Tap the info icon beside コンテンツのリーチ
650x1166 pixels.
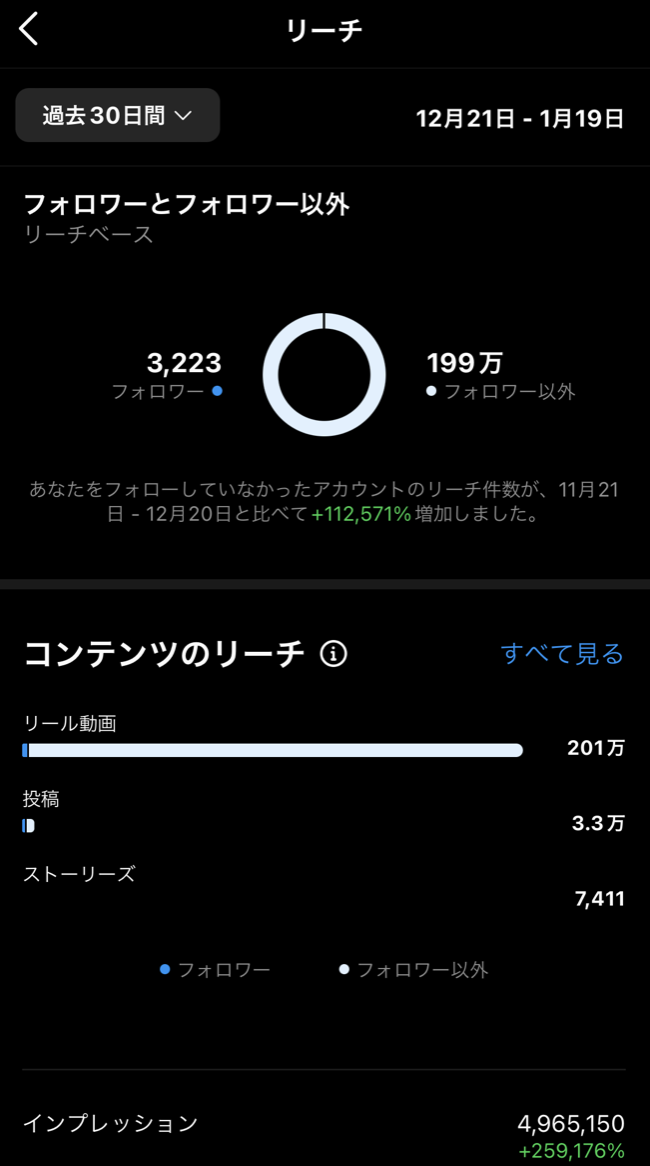pos(333,654)
